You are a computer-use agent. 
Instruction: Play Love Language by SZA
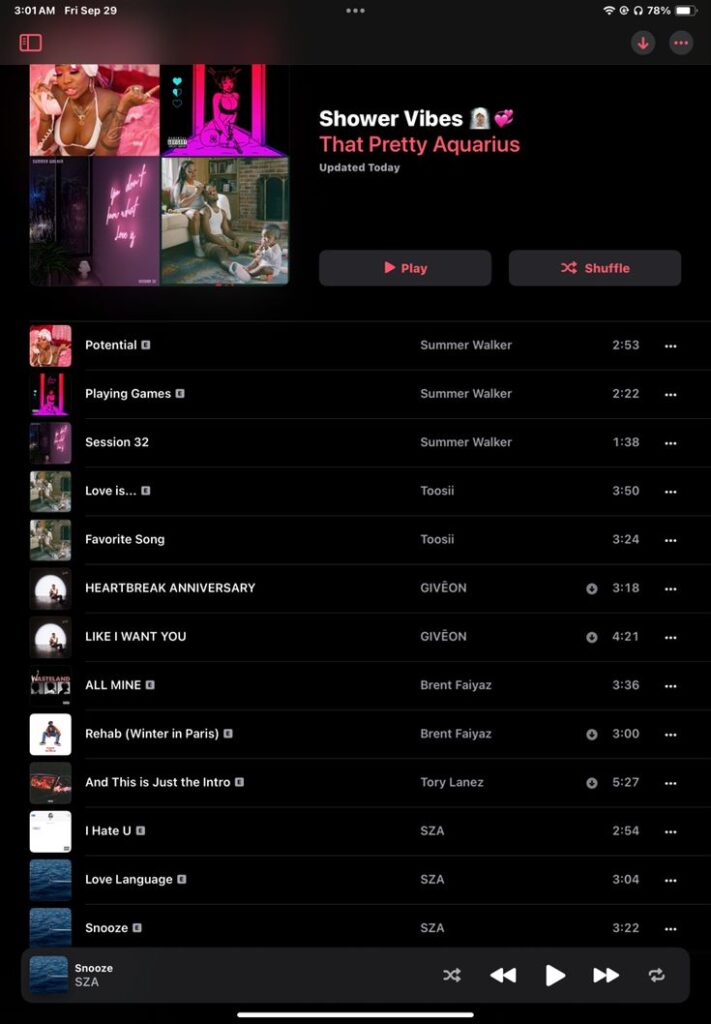pos(128,880)
